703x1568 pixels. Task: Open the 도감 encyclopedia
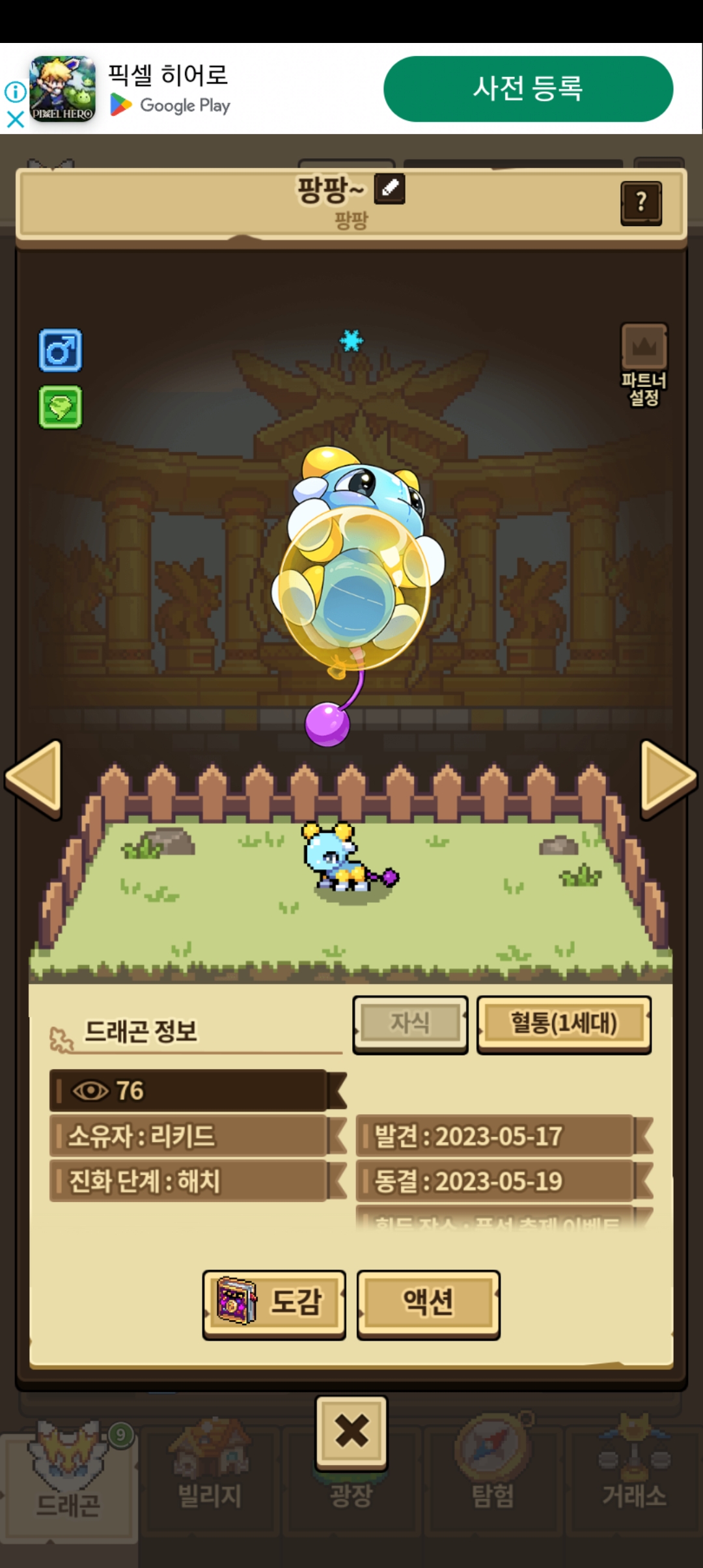tap(274, 1303)
